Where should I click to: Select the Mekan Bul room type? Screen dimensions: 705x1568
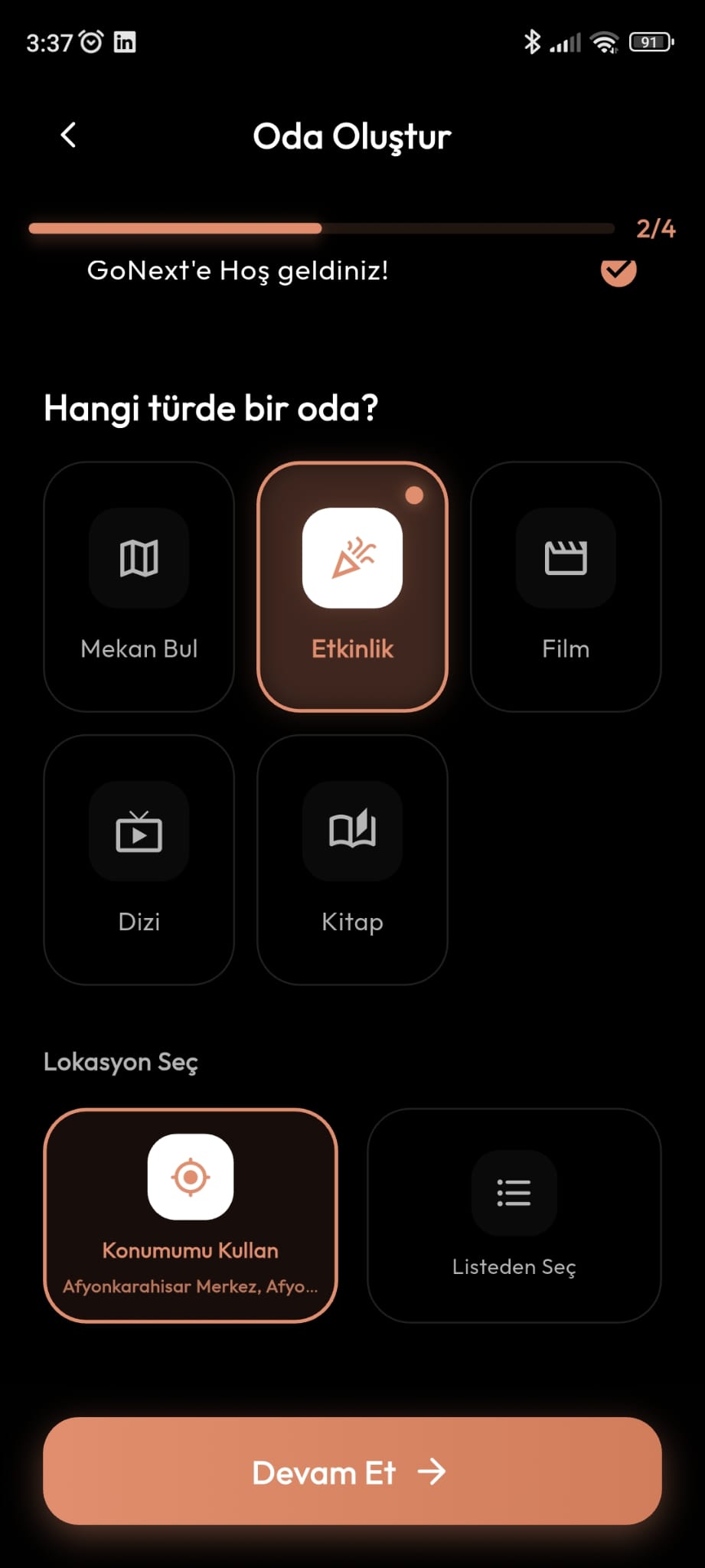(139, 586)
